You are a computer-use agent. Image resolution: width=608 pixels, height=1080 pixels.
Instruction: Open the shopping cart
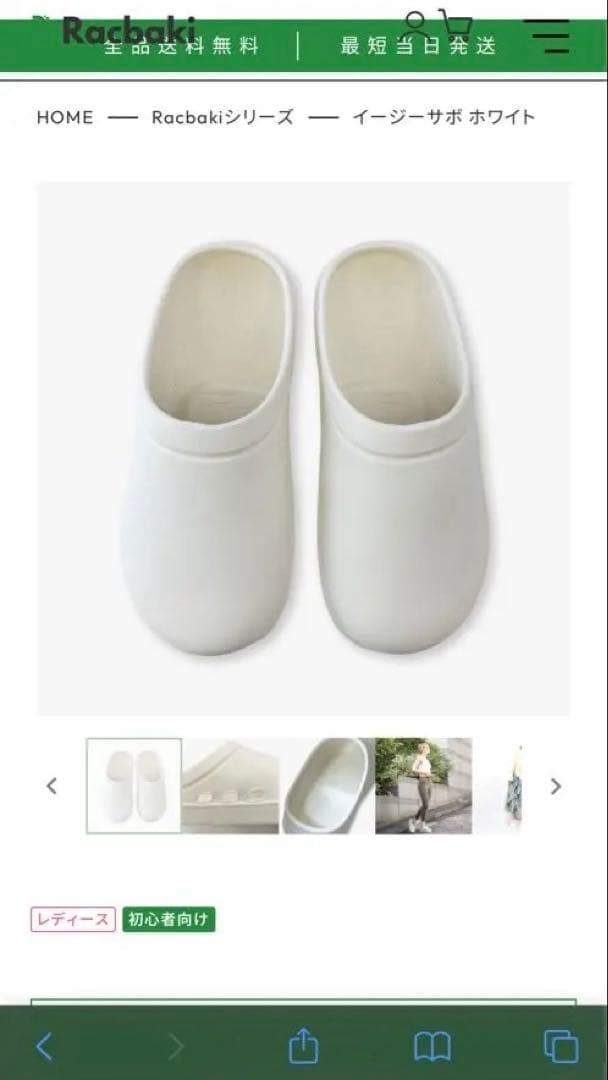tap(456, 24)
